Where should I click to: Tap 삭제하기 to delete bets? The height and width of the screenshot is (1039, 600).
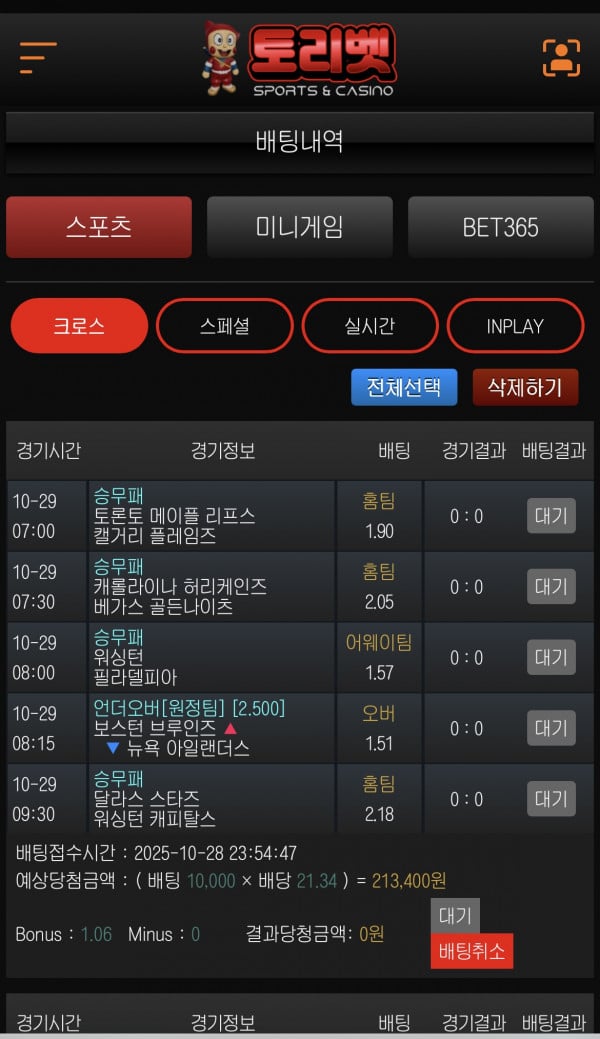pyautogui.click(x=525, y=387)
